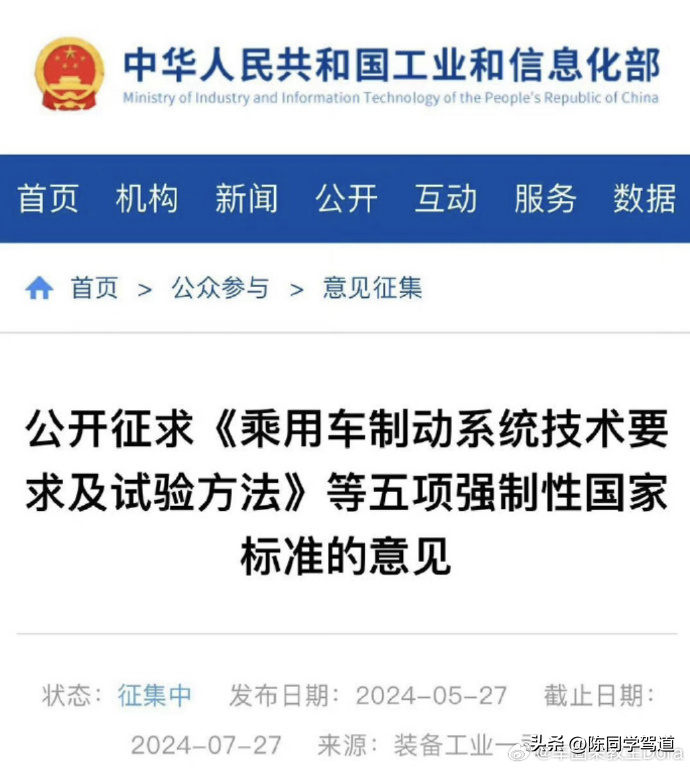
Task: Select the 互动 navigation item
Action: (445, 199)
